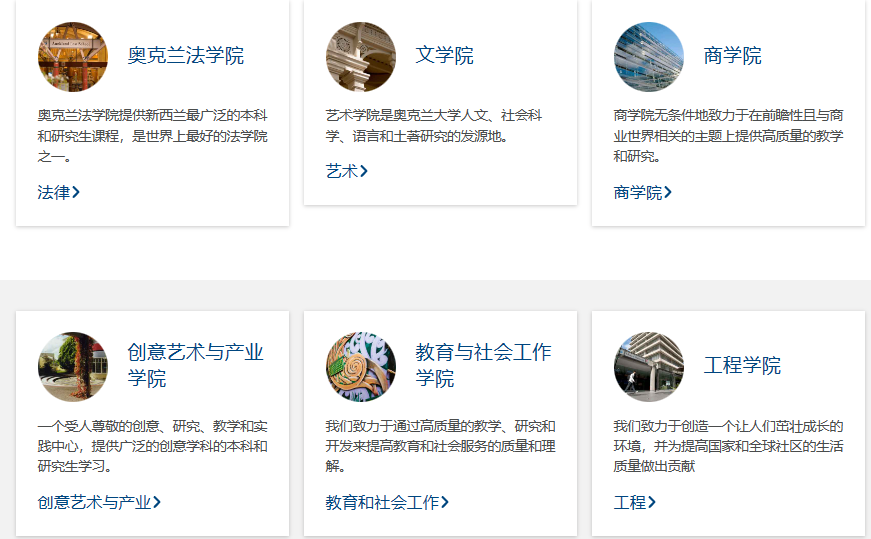871x539 pixels.
Task: Open the 文学院 card heading
Action: point(444,56)
